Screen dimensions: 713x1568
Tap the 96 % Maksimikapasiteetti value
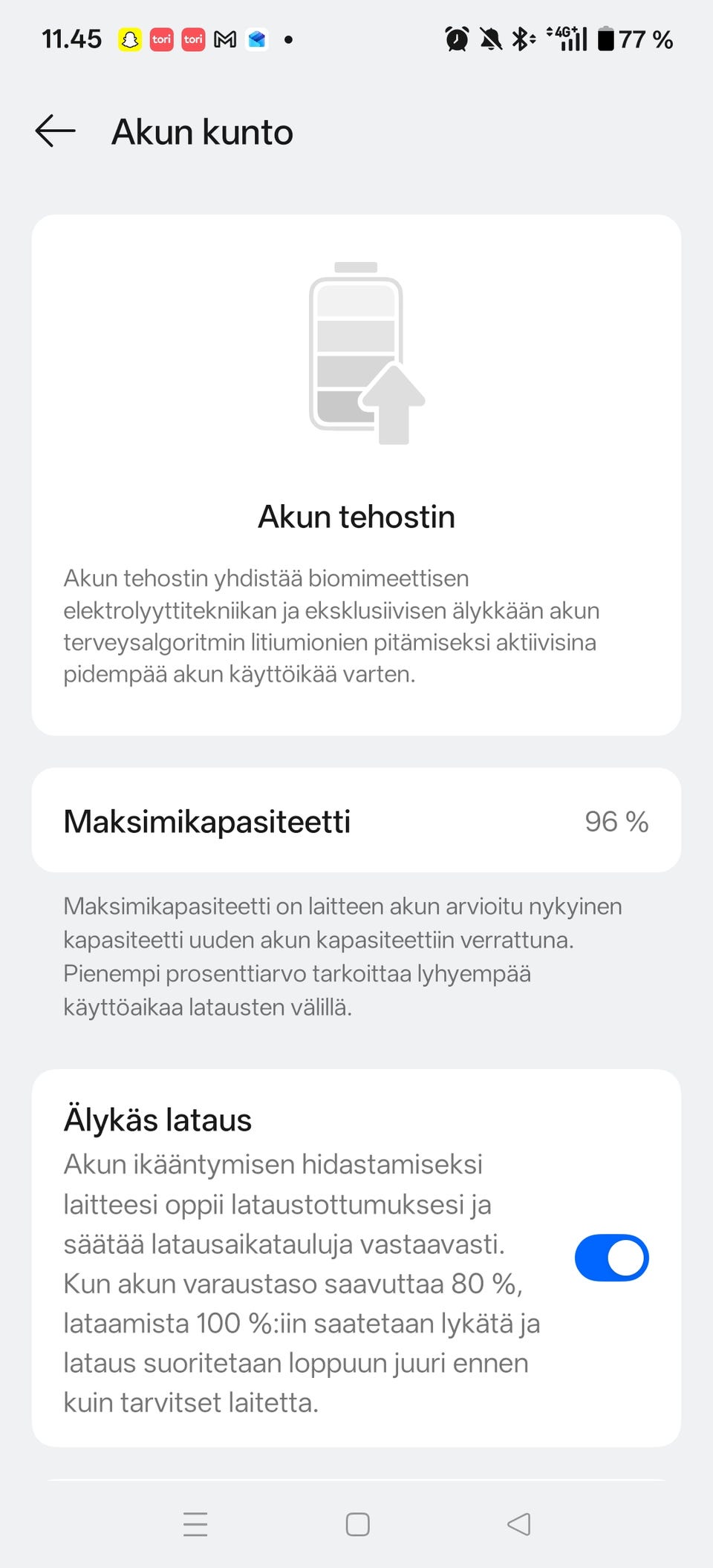[x=616, y=820]
